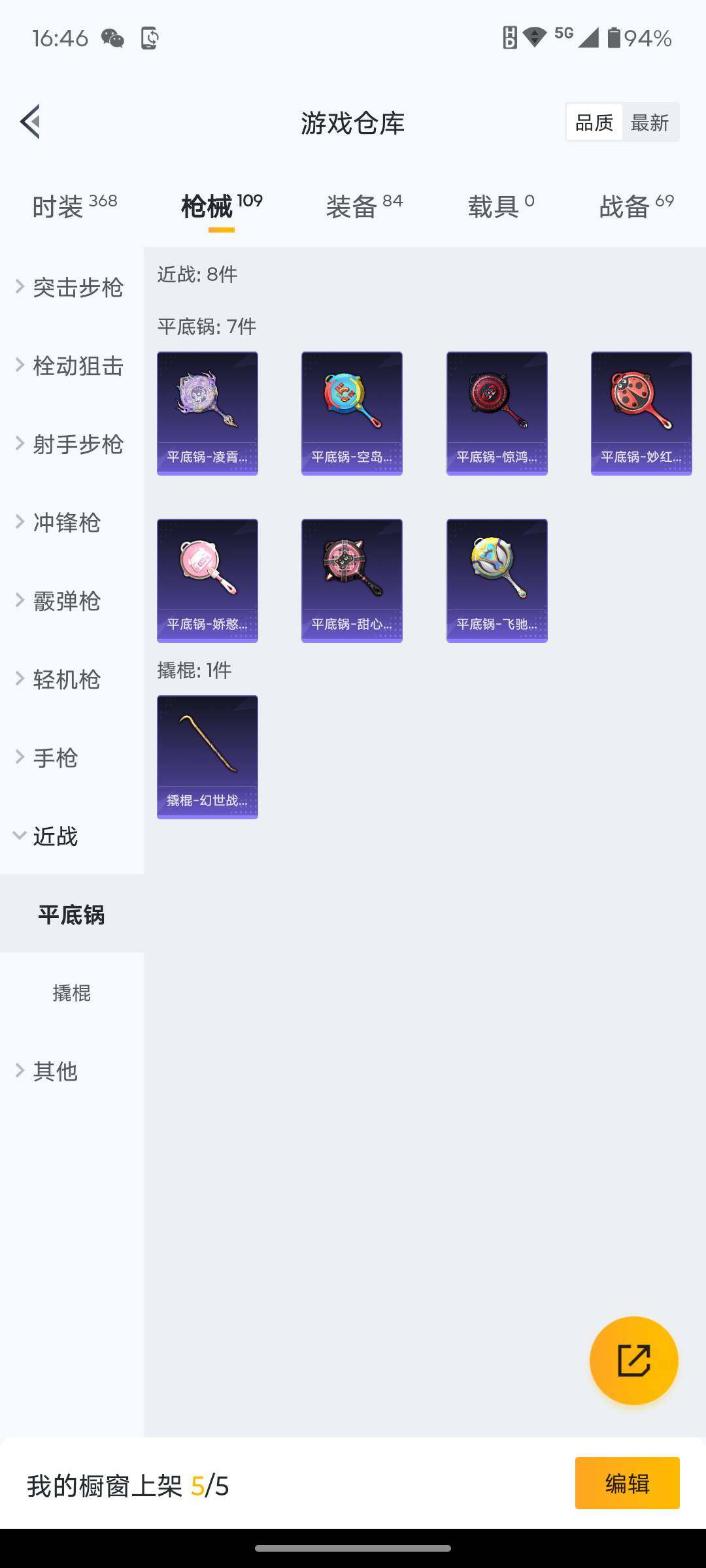Tap the orange share floating button

point(633,1360)
